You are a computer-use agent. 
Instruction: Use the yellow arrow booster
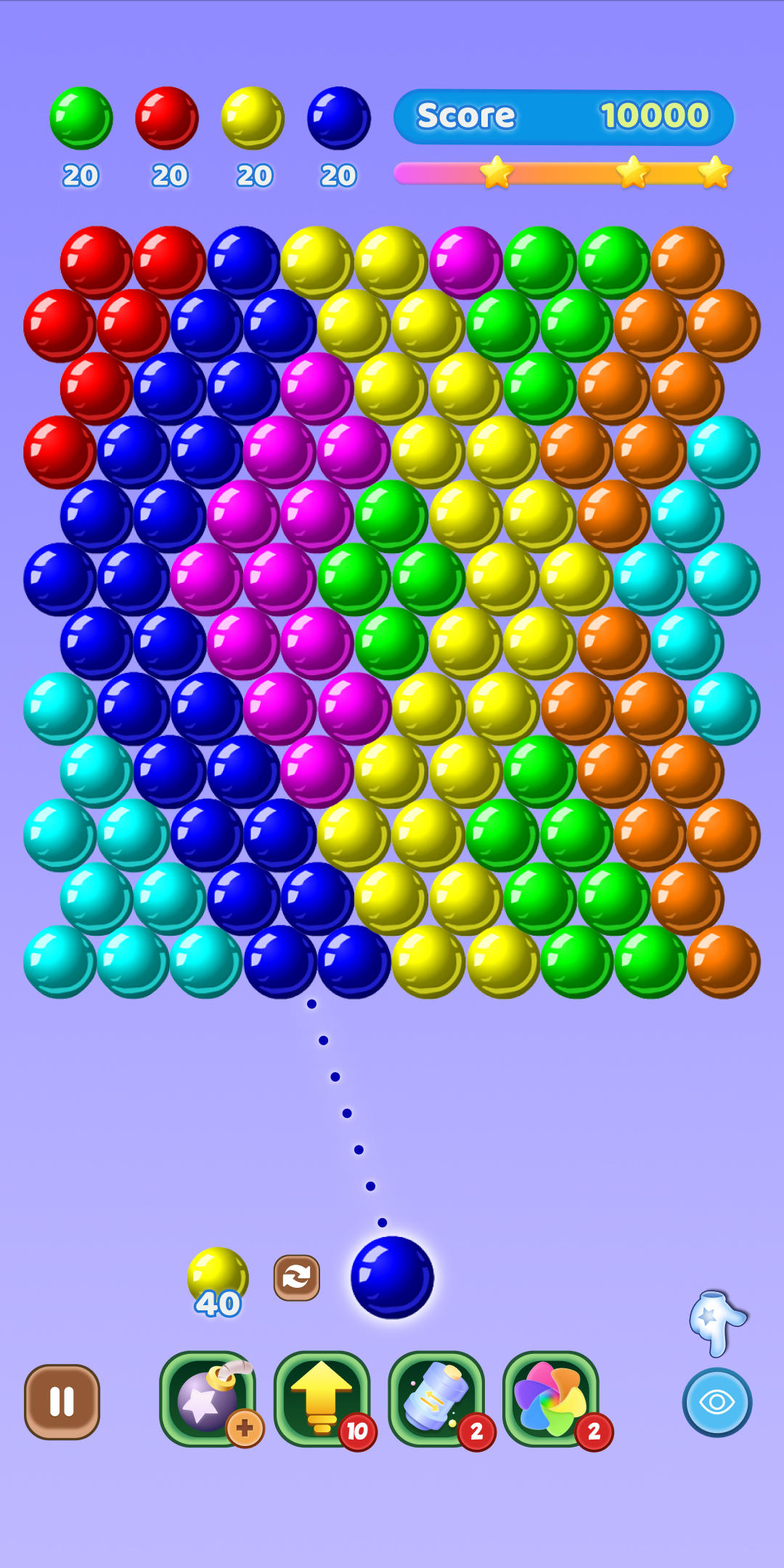click(322, 1398)
